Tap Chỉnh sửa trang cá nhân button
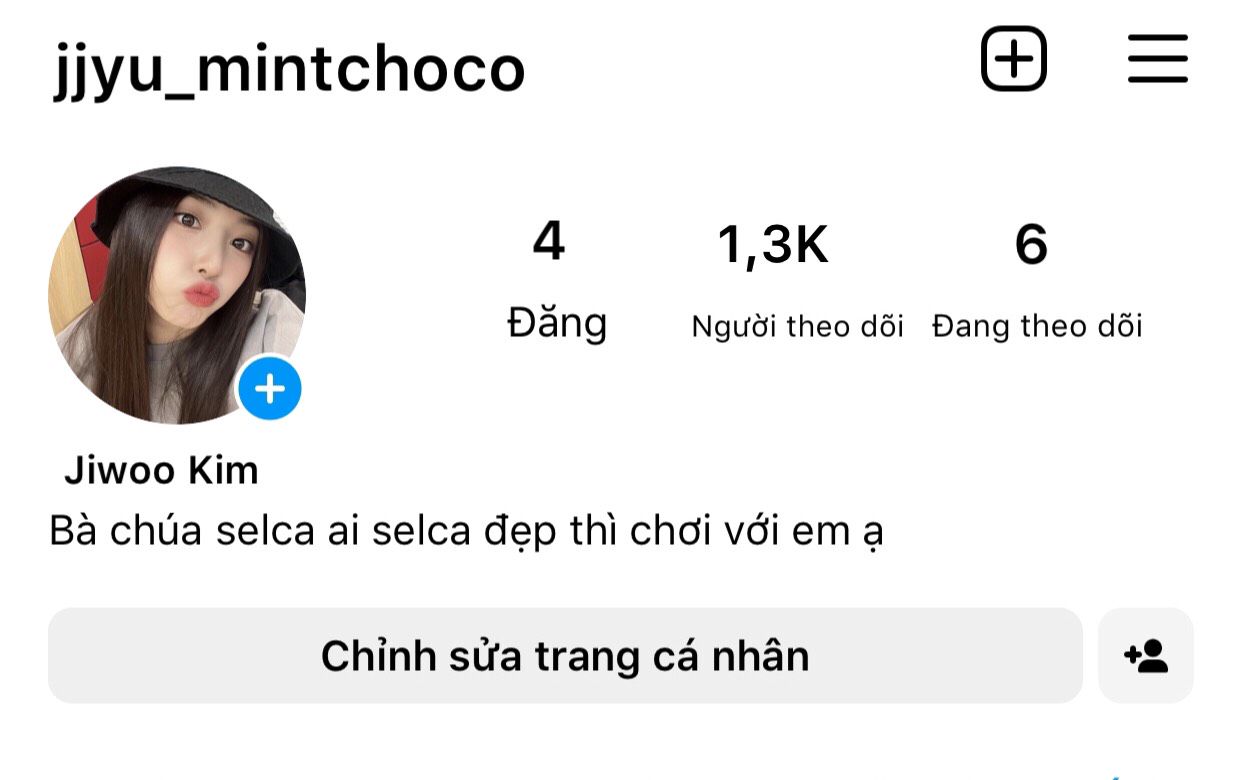1242x780 pixels. (x=565, y=656)
